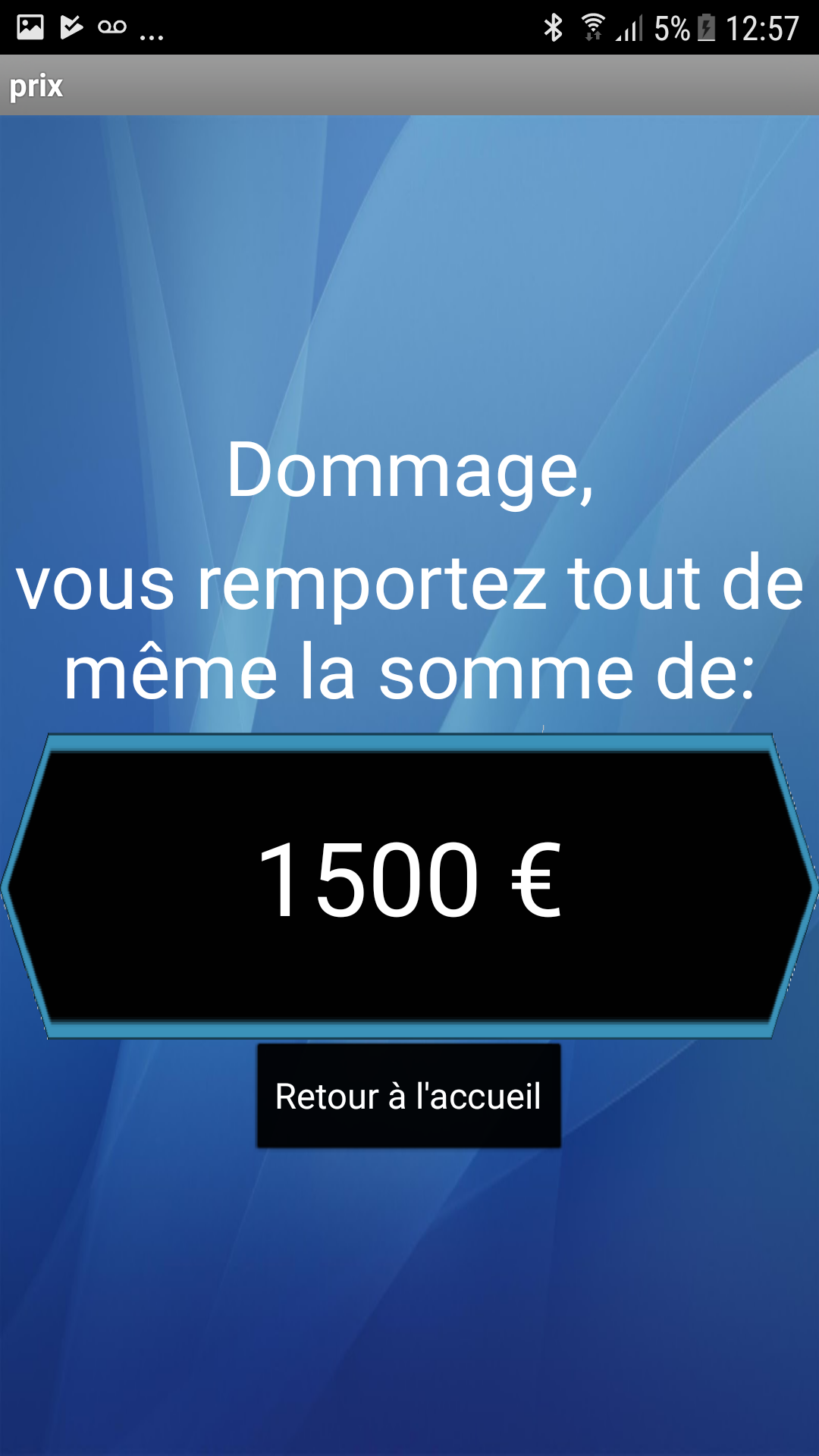Tap the Retour à l'accueil button

pos(409,1096)
